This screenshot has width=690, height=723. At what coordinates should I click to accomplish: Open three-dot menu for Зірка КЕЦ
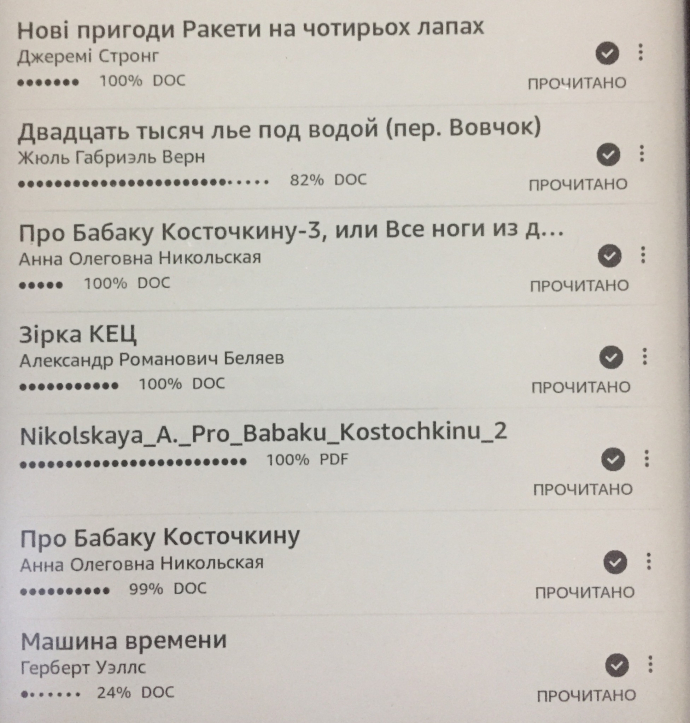click(x=645, y=356)
